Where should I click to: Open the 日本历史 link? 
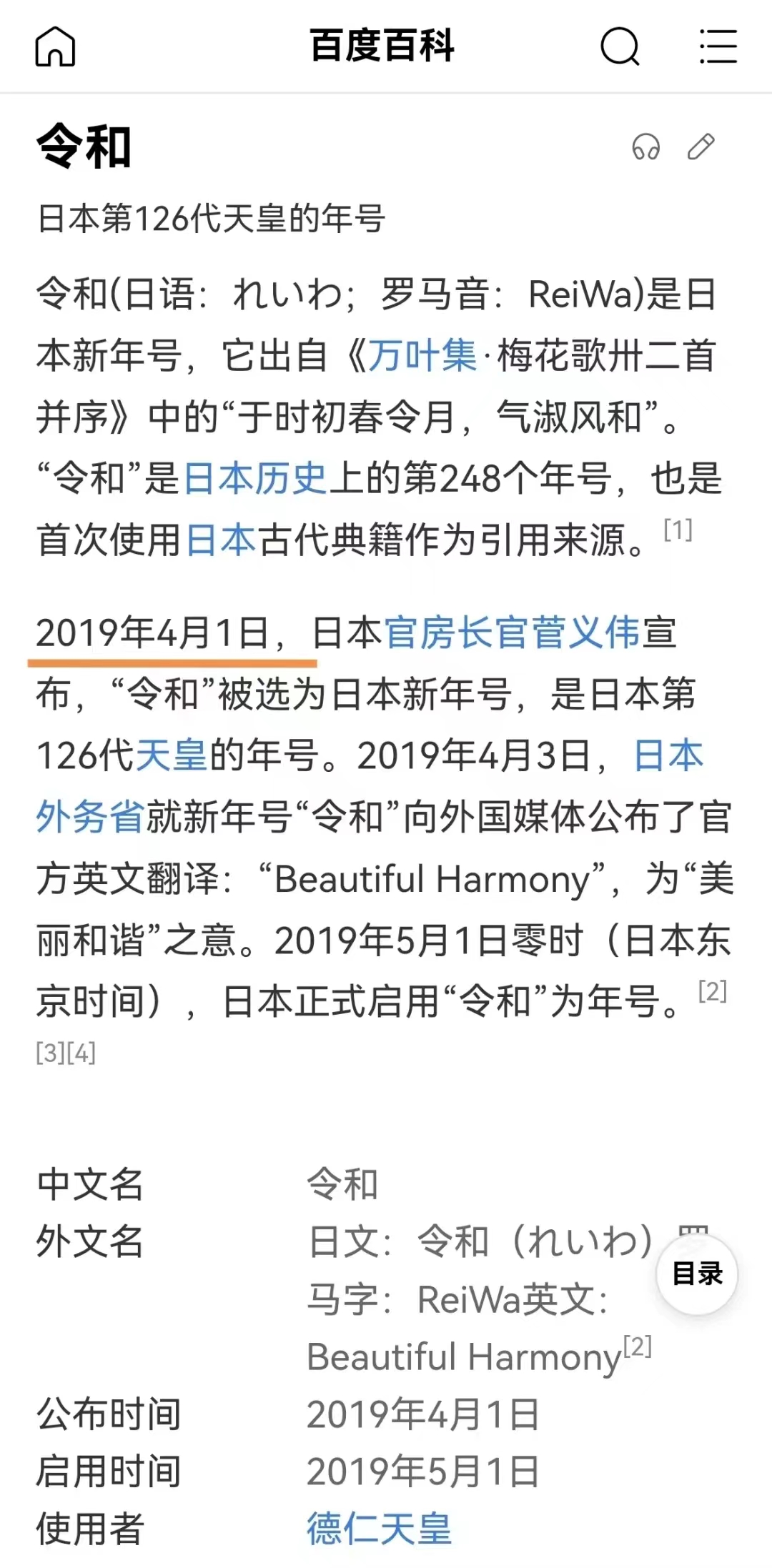pyautogui.click(x=255, y=478)
